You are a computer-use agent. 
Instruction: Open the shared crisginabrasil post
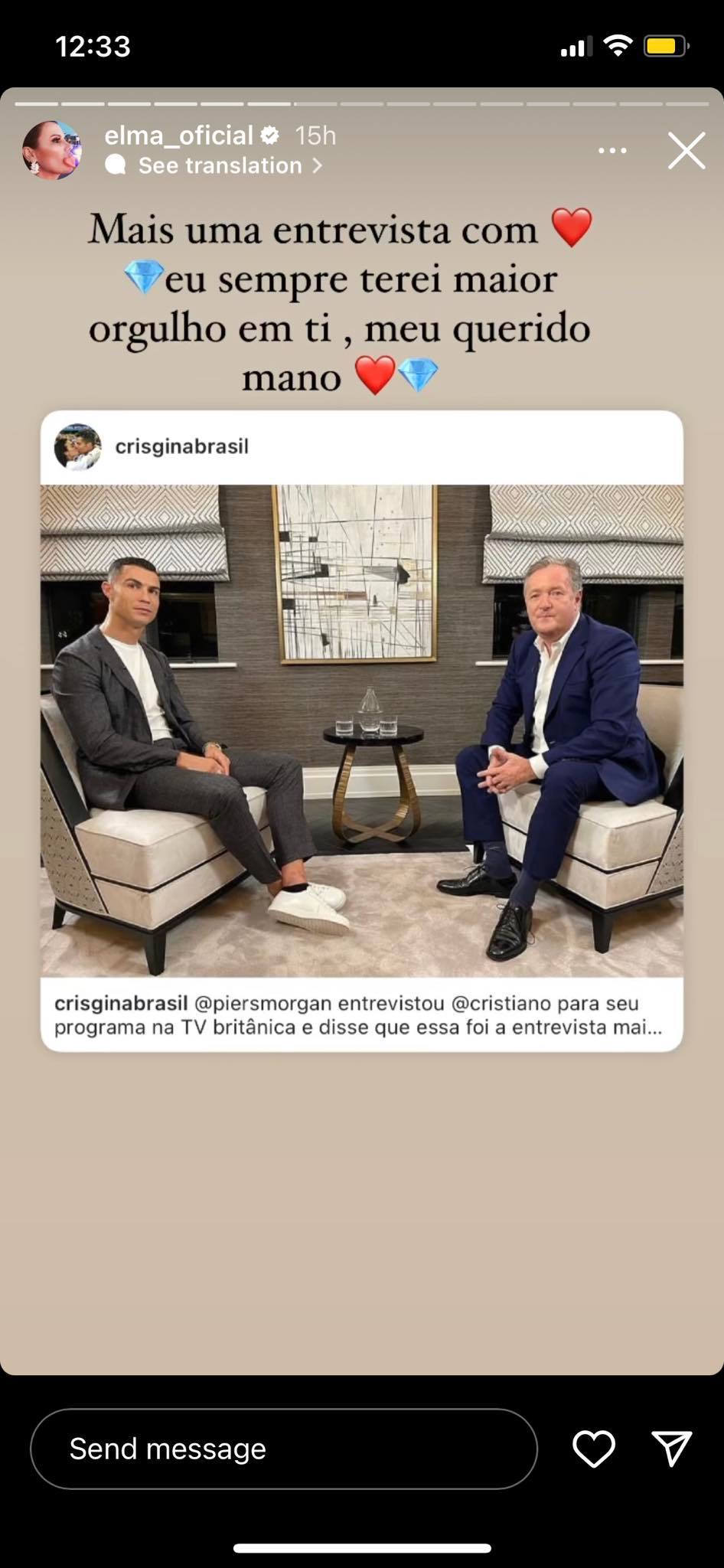361,730
